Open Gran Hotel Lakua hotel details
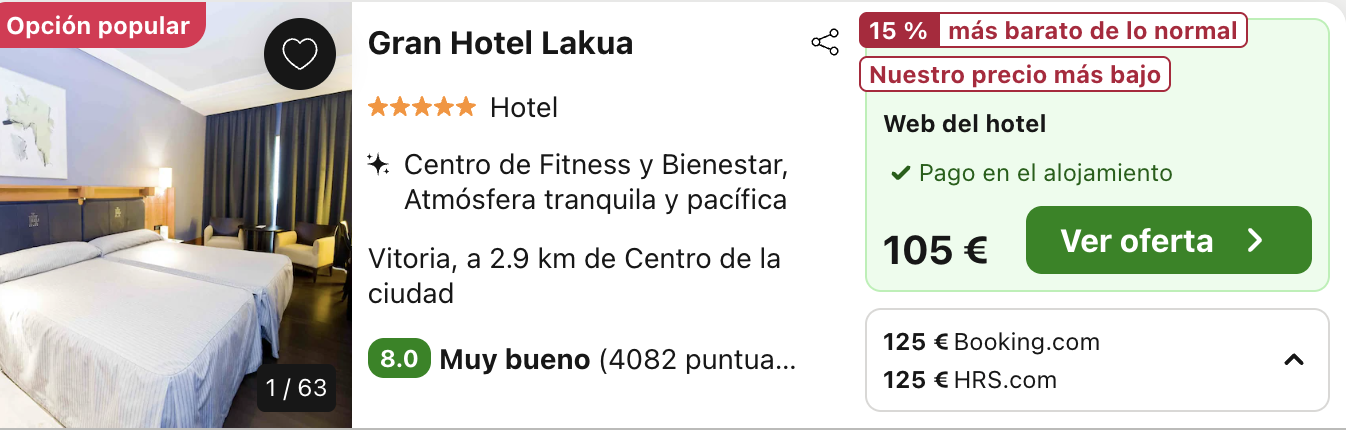The height and width of the screenshot is (432, 1346). coord(500,44)
